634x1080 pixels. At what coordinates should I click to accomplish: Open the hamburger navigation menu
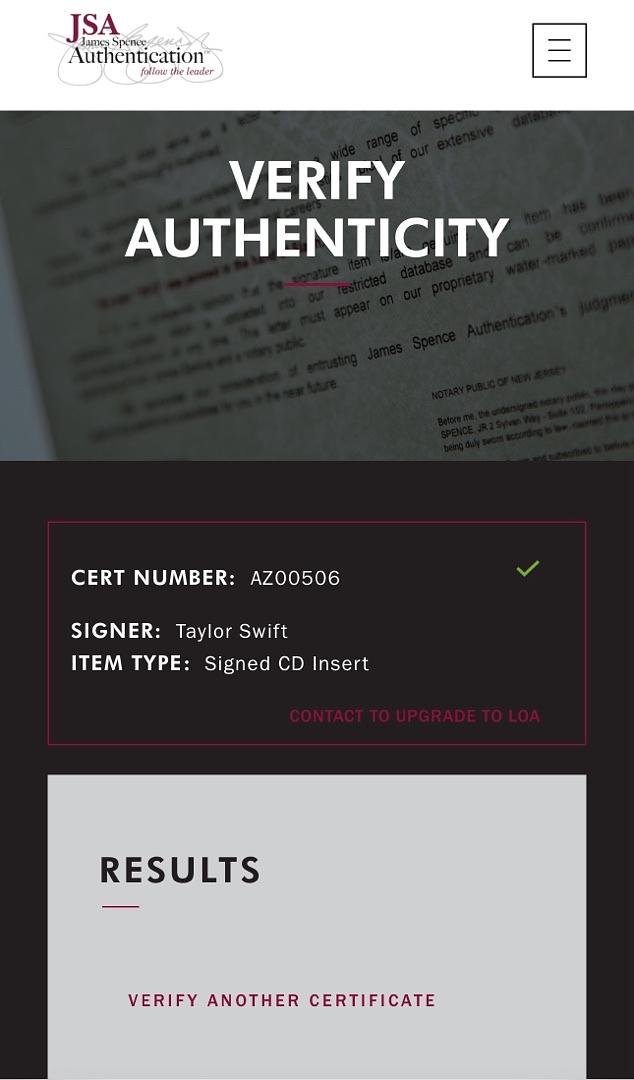[x=559, y=51]
